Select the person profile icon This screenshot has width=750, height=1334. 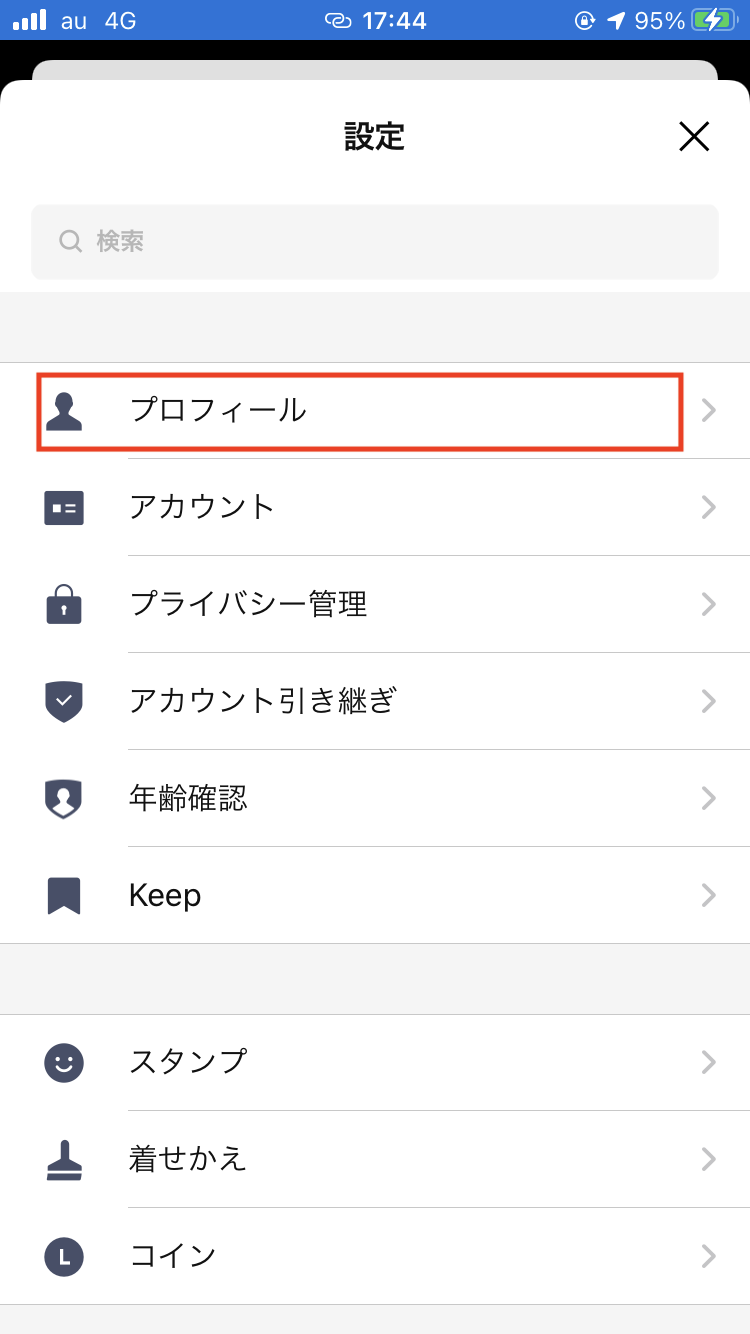pyautogui.click(x=64, y=410)
